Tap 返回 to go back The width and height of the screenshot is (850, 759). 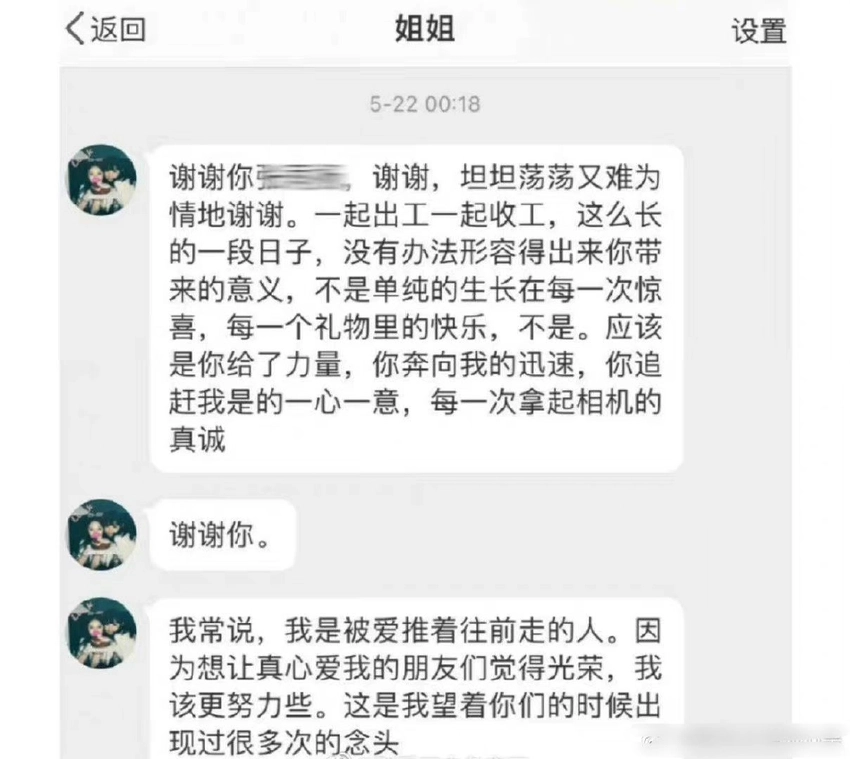coord(106,29)
